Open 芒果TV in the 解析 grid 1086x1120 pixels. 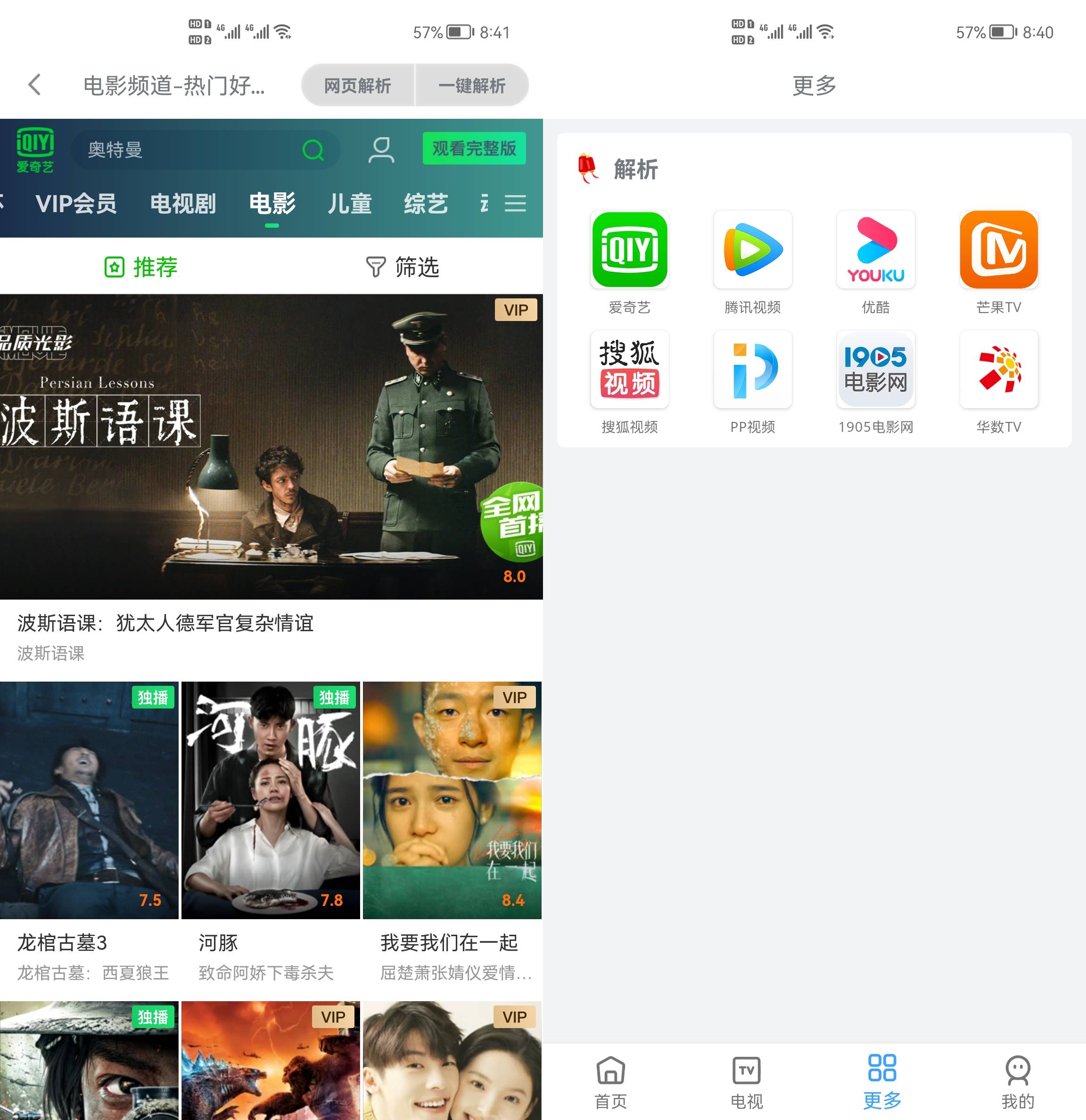(x=998, y=250)
